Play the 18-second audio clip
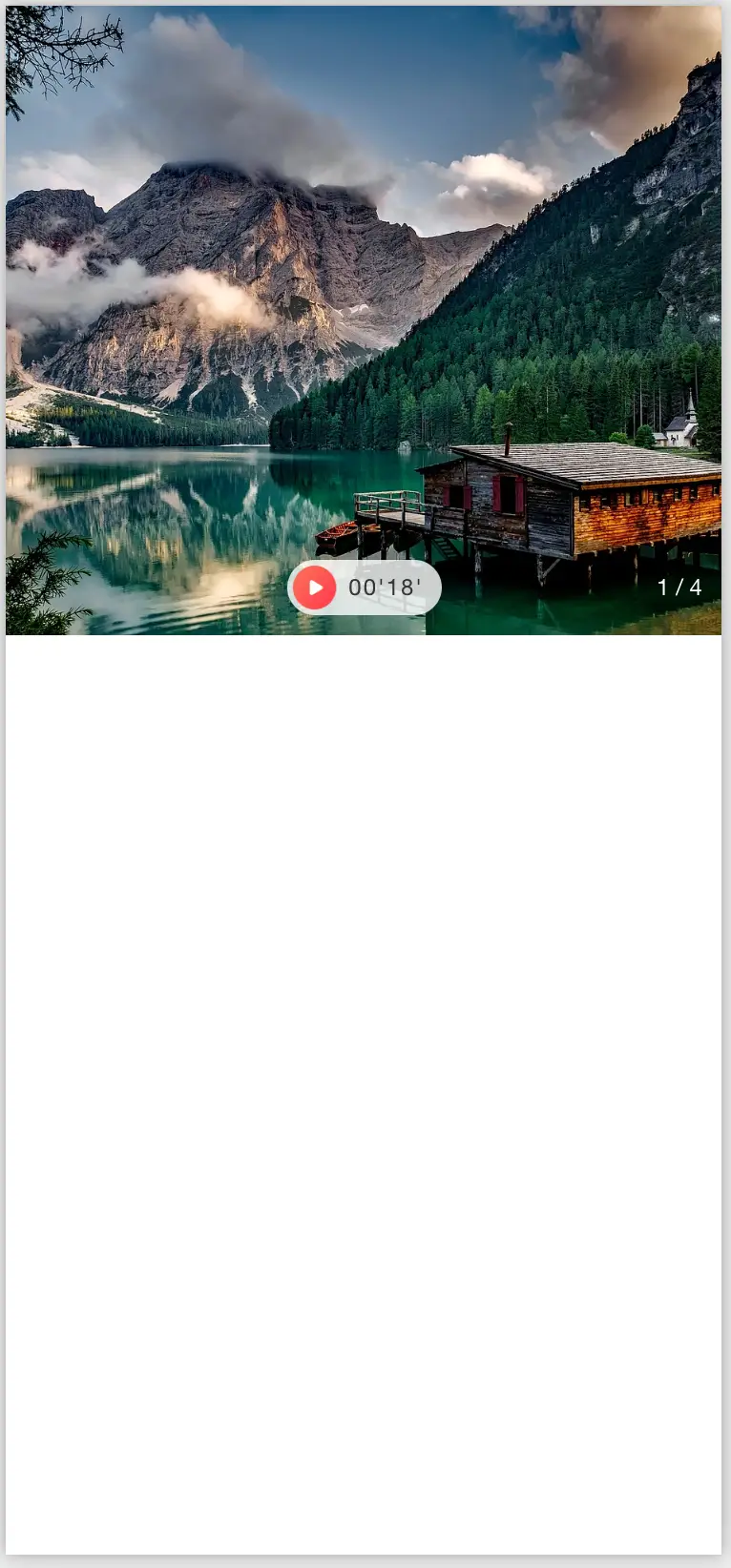731x1568 pixels. pyautogui.click(x=314, y=588)
